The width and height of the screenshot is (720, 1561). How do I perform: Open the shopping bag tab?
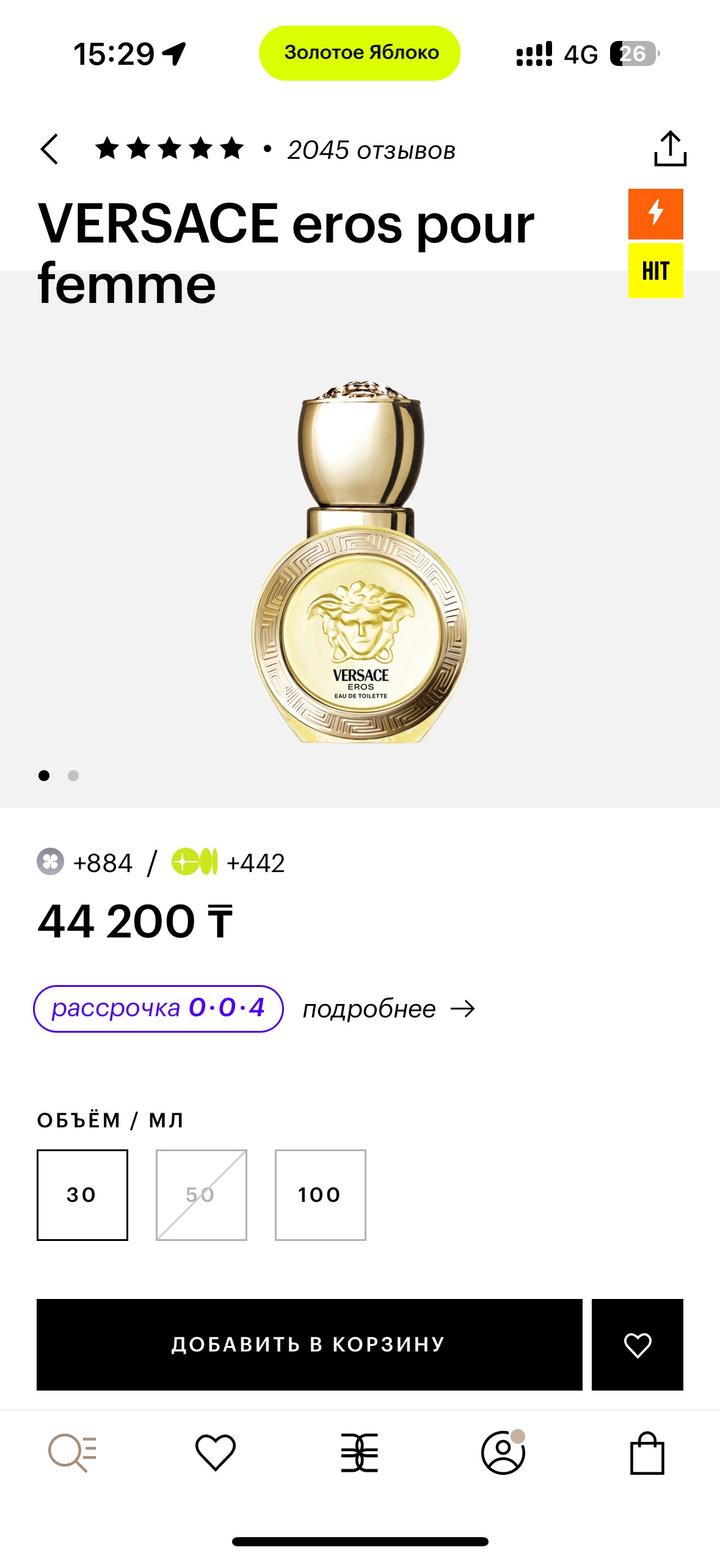[x=647, y=1453]
